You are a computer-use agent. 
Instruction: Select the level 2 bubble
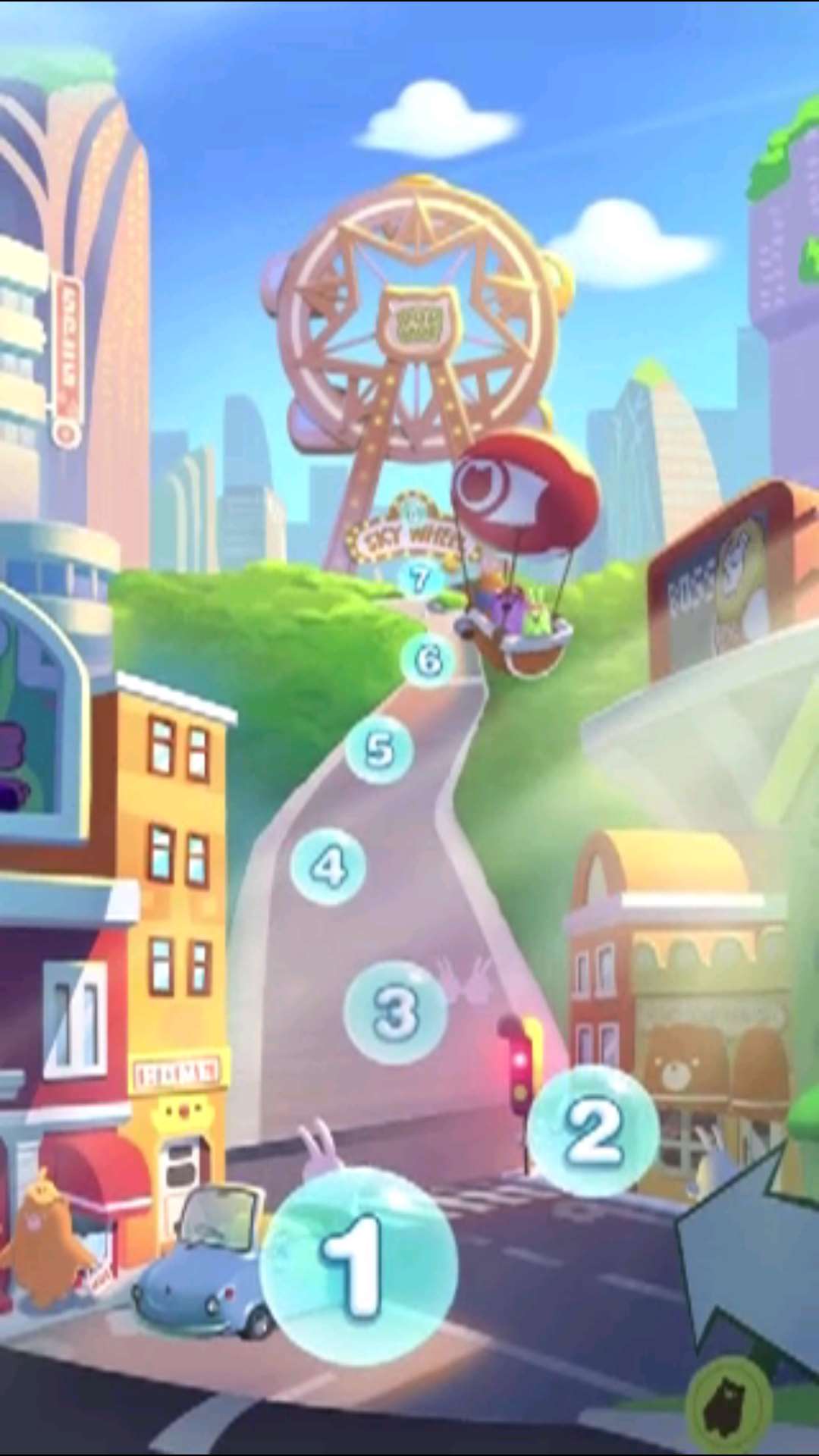click(594, 1131)
